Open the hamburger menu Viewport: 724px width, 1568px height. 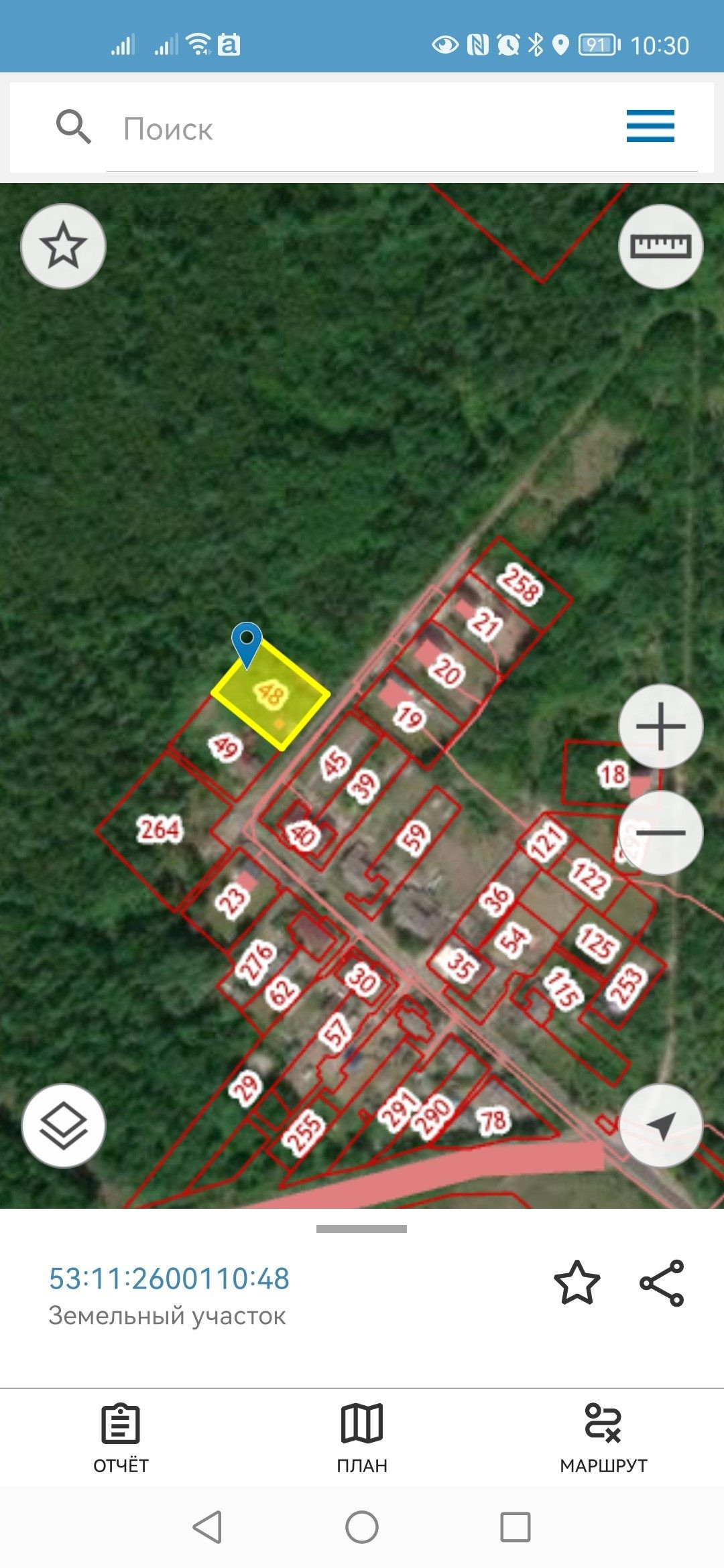[650, 126]
